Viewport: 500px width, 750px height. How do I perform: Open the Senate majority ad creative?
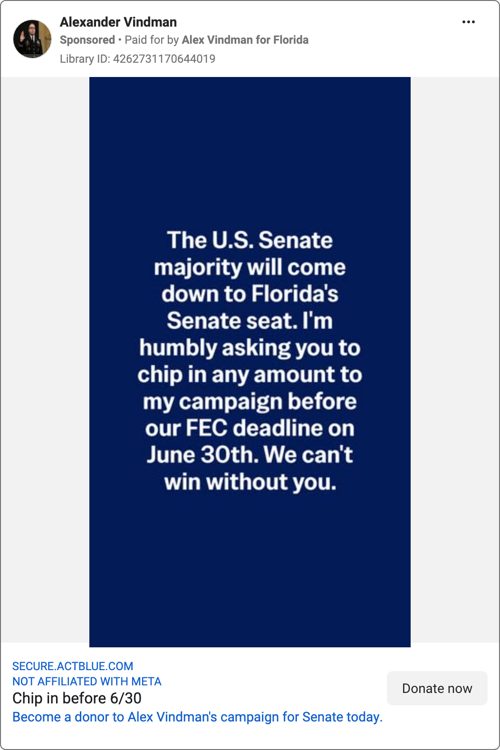click(250, 362)
